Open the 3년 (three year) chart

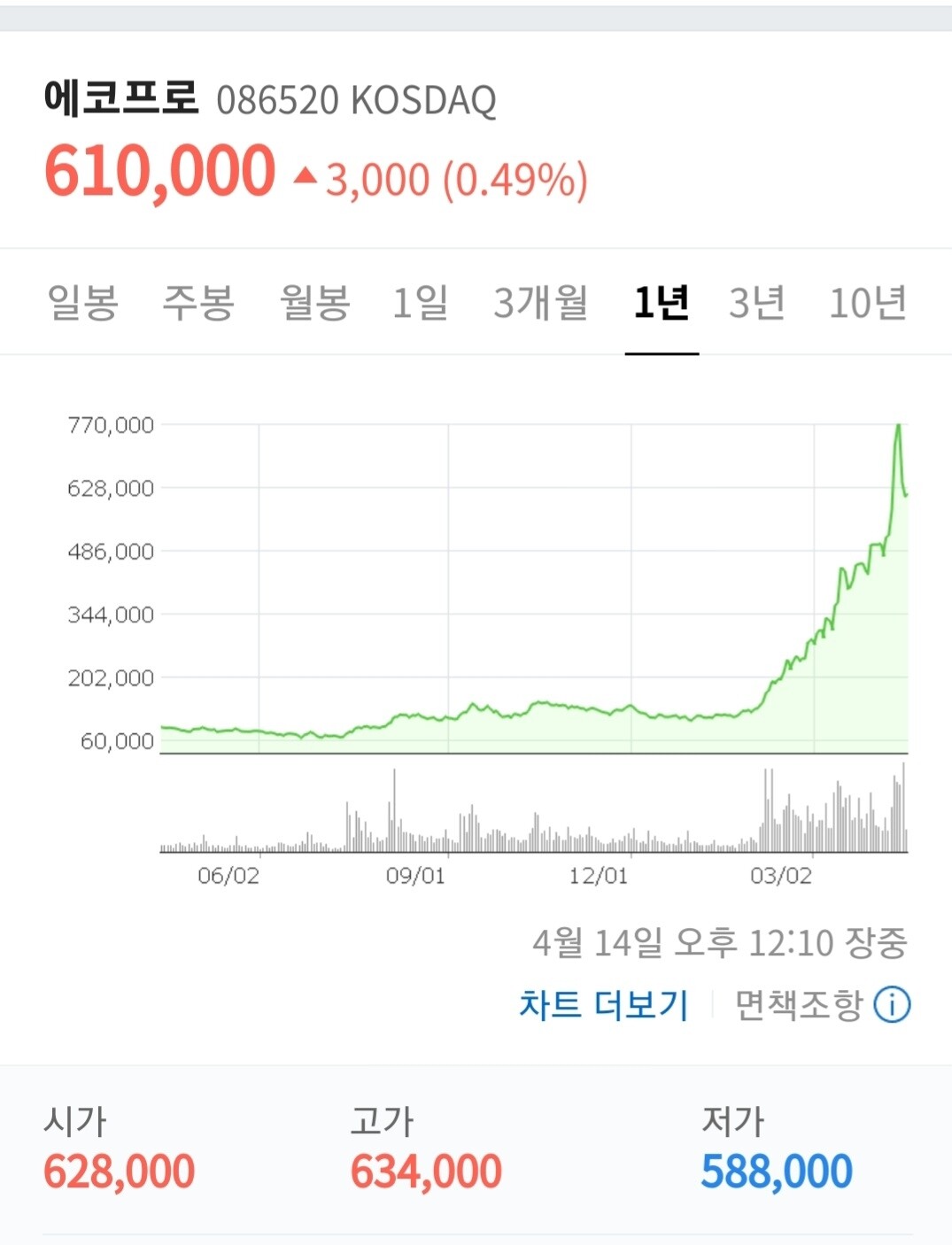[760, 304]
